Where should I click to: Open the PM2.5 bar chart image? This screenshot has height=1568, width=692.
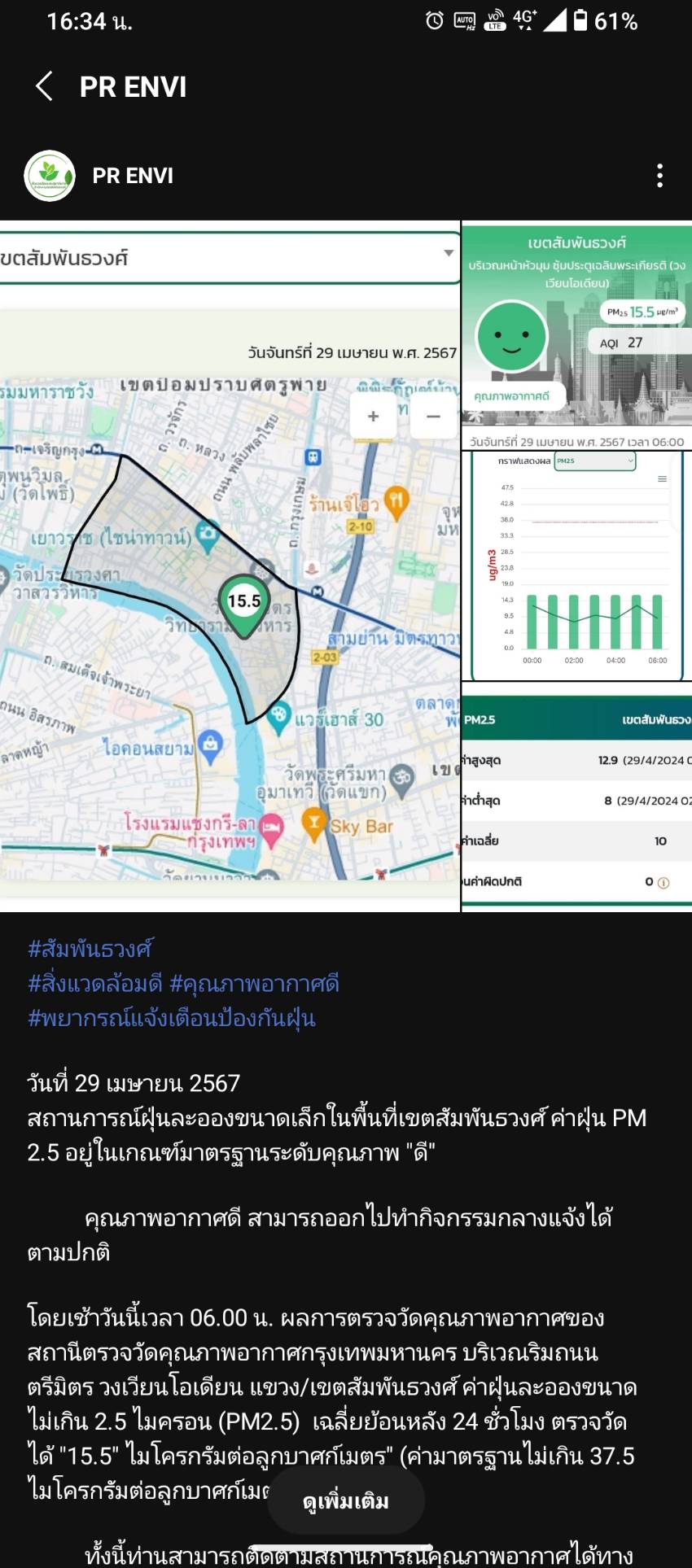576,566
